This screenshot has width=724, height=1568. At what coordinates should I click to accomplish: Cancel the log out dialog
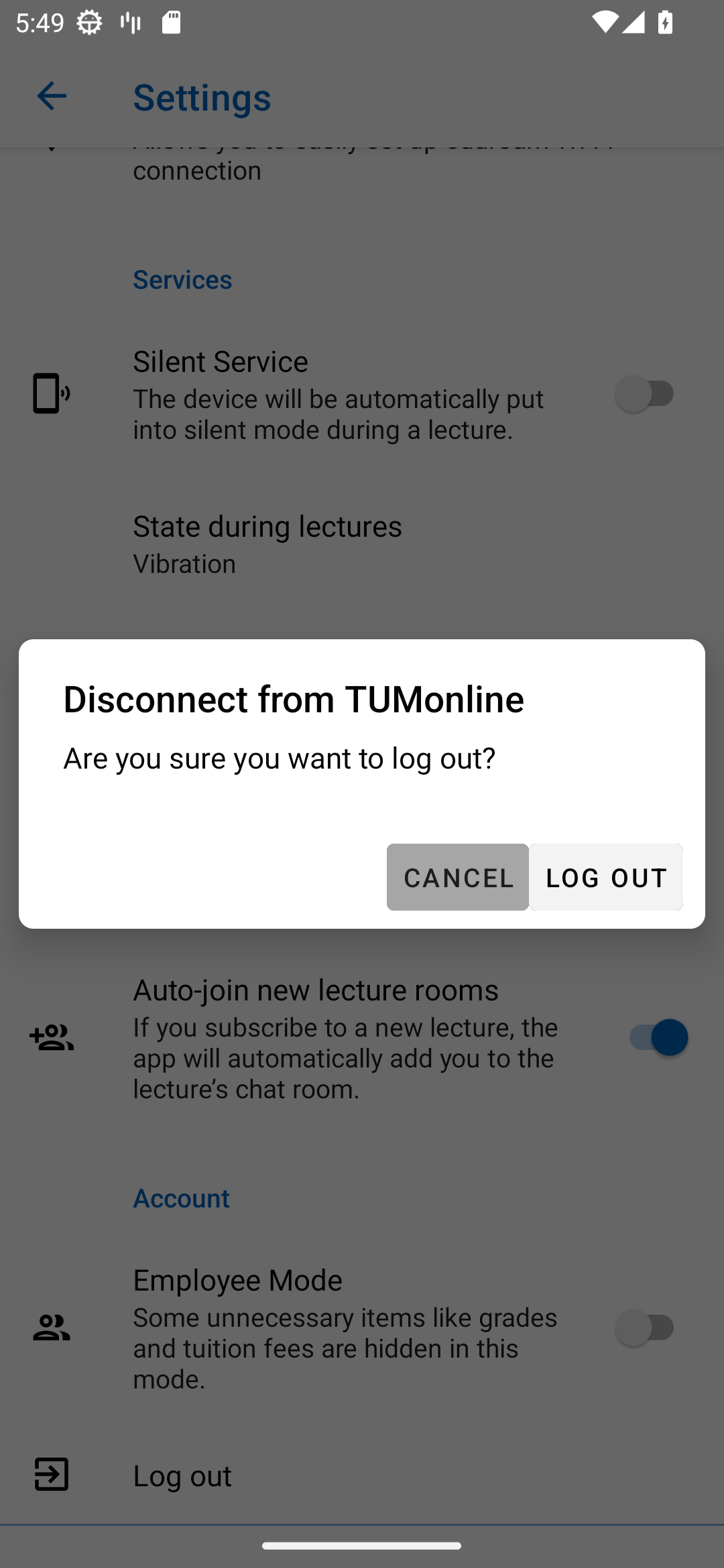point(458,877)
